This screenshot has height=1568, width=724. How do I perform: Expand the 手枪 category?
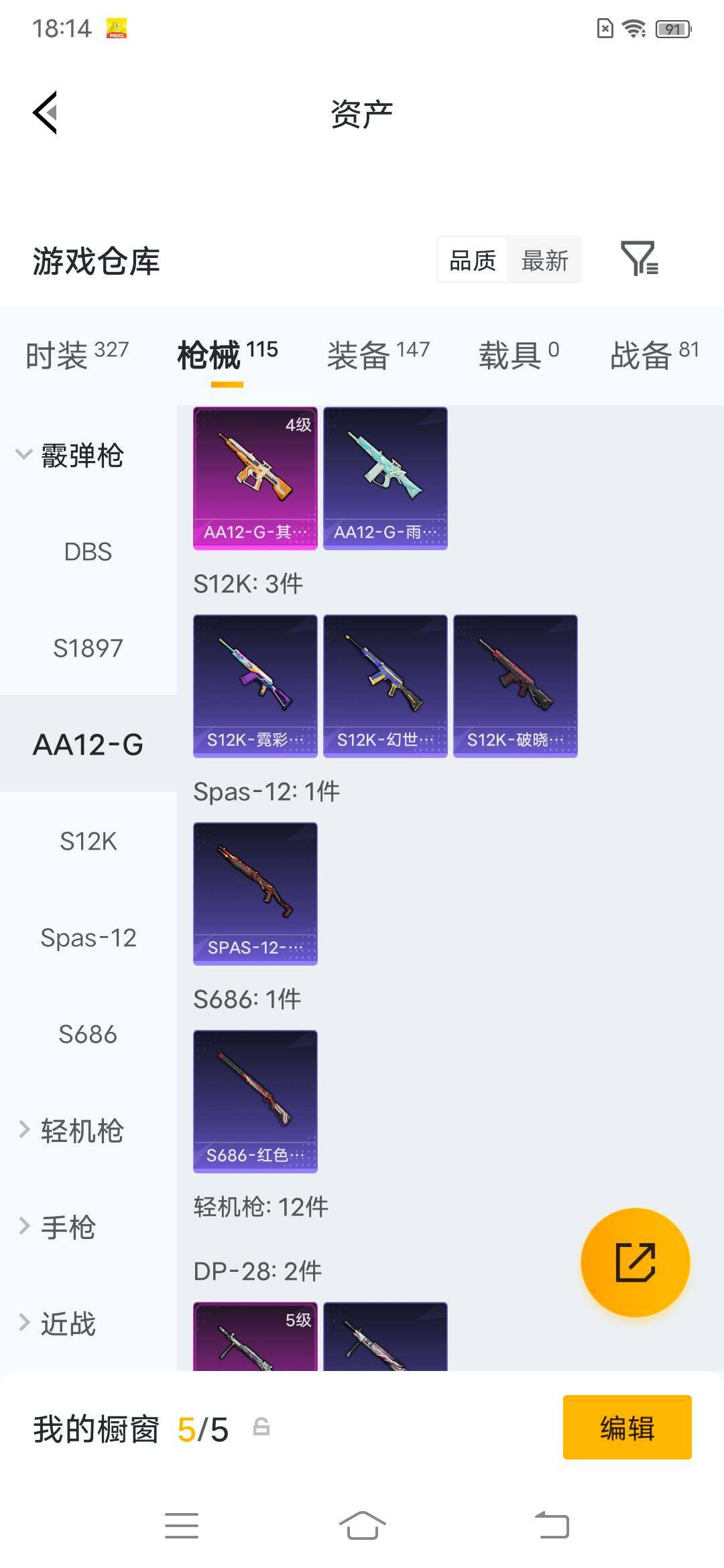pyautogui.click(x=56, y=1227)
